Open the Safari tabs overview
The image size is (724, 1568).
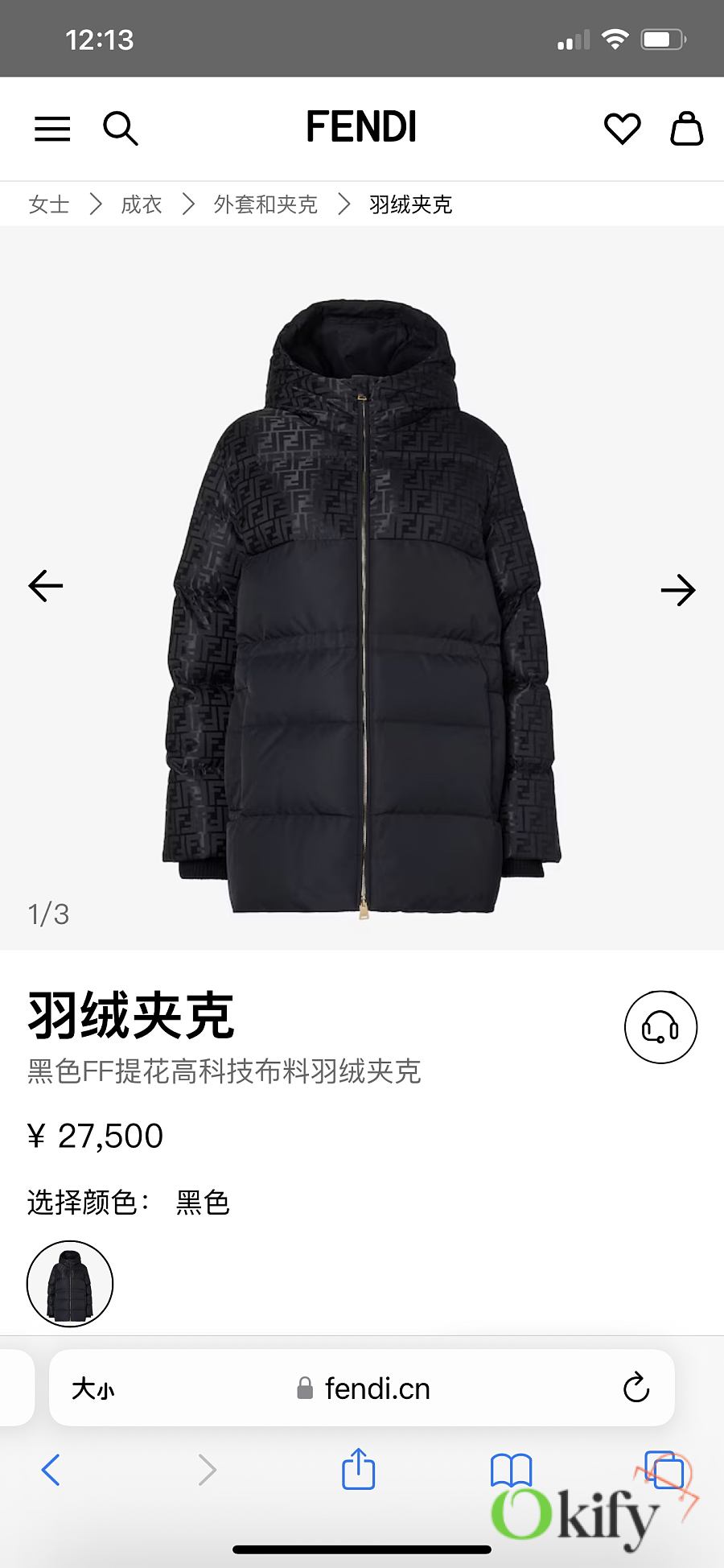coord(664,1470)
